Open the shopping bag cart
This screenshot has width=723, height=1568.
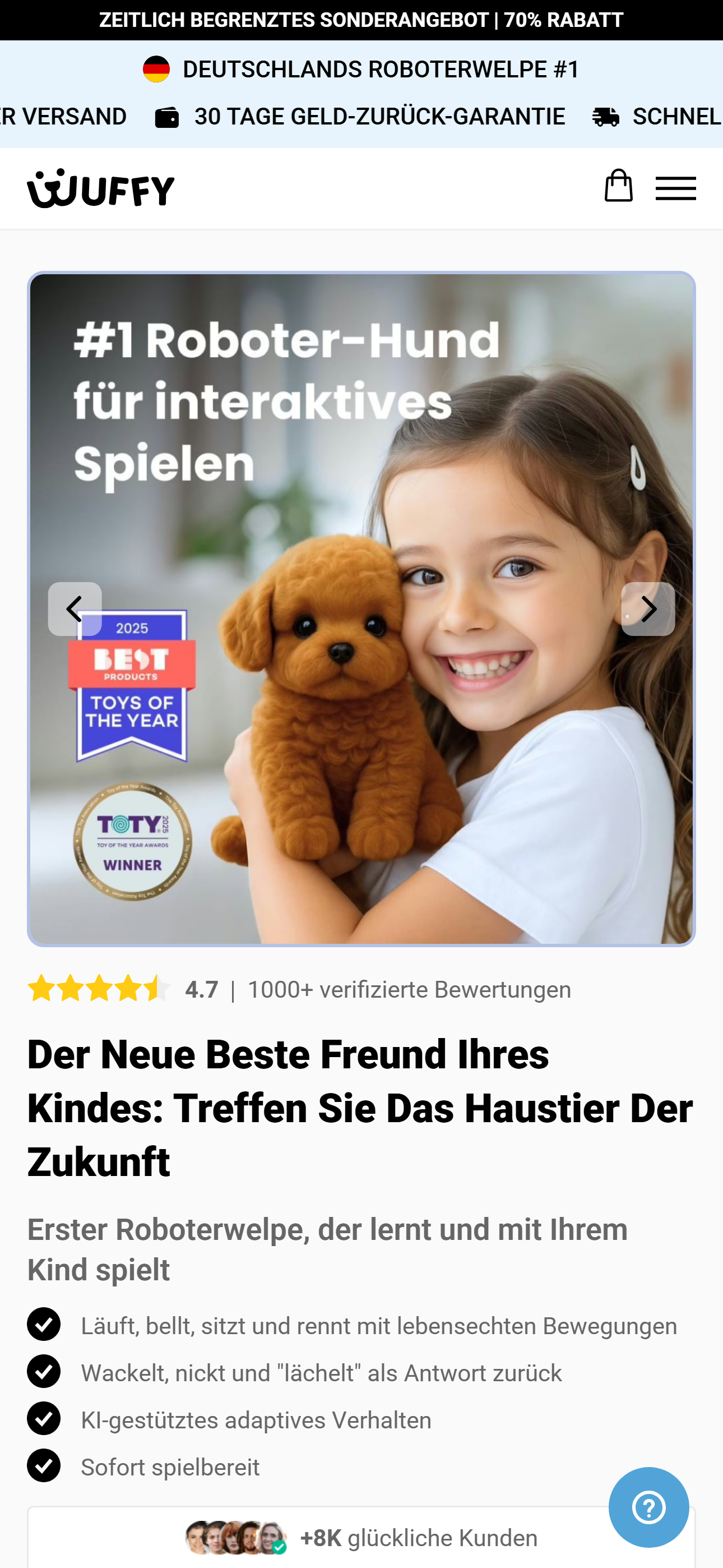click(618, 186)
